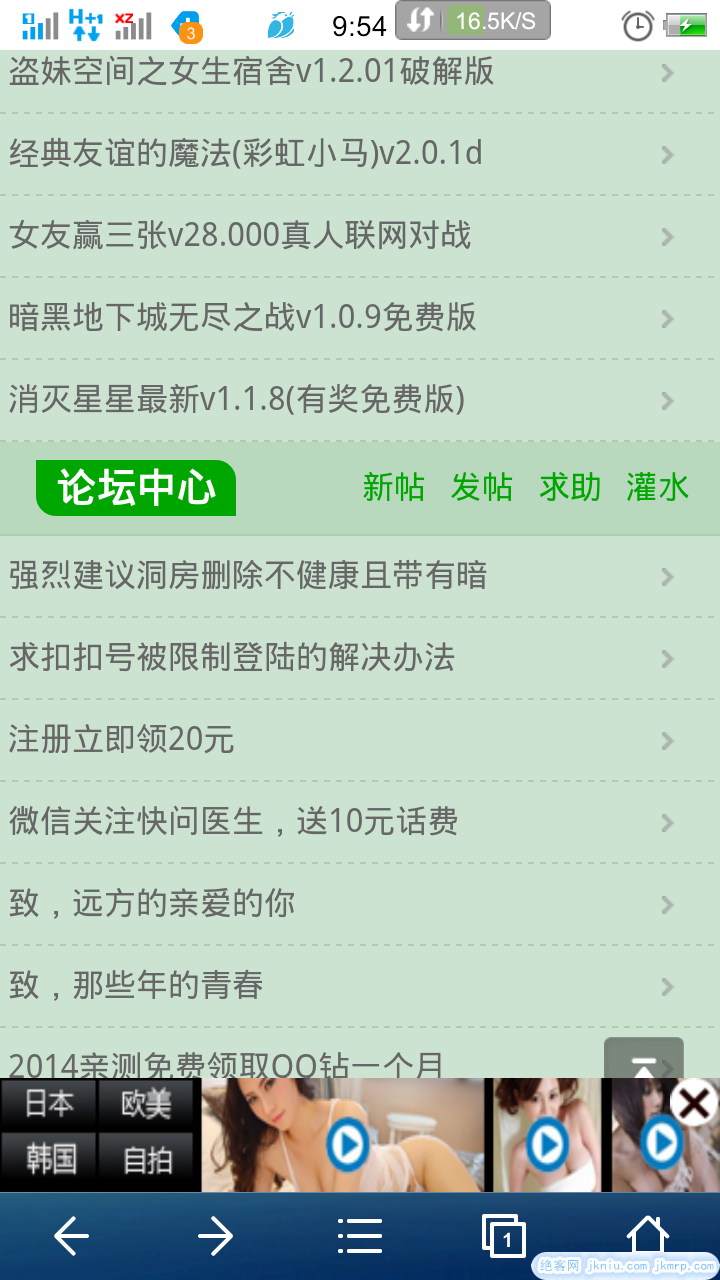This screenshot has height=1280, width=720.
Task: Open the 求助 help link
Action: click(x=569, y=488)
